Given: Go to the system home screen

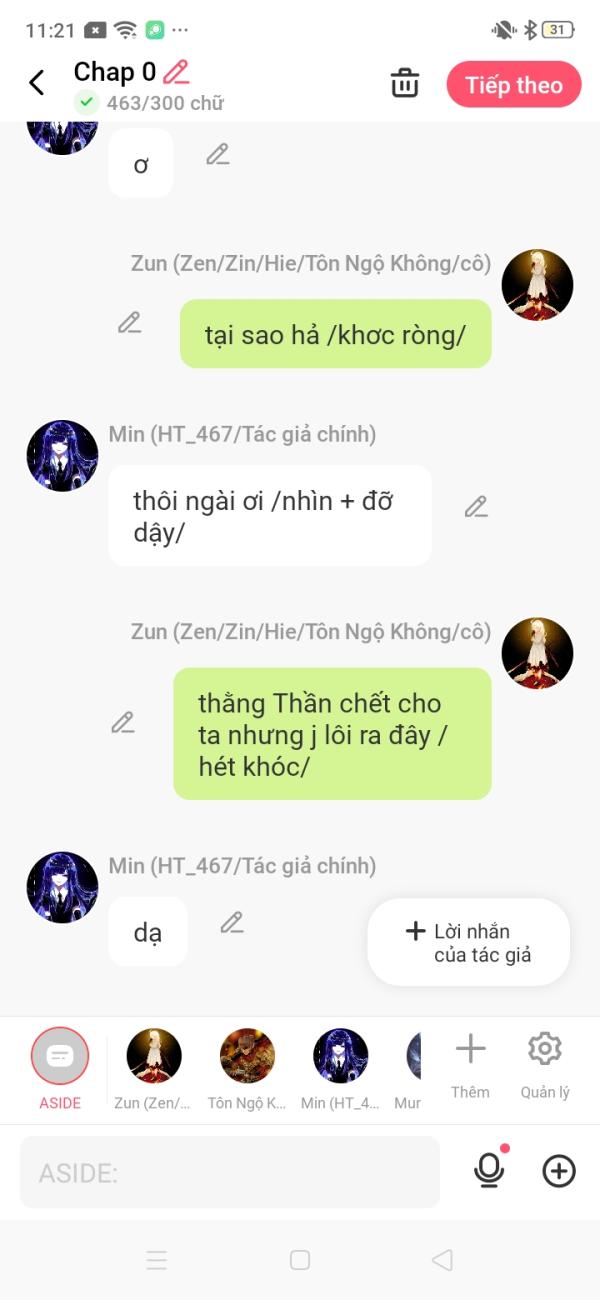Looking at the screenshot, I should pyautogui.click(x=300, y=1260).
